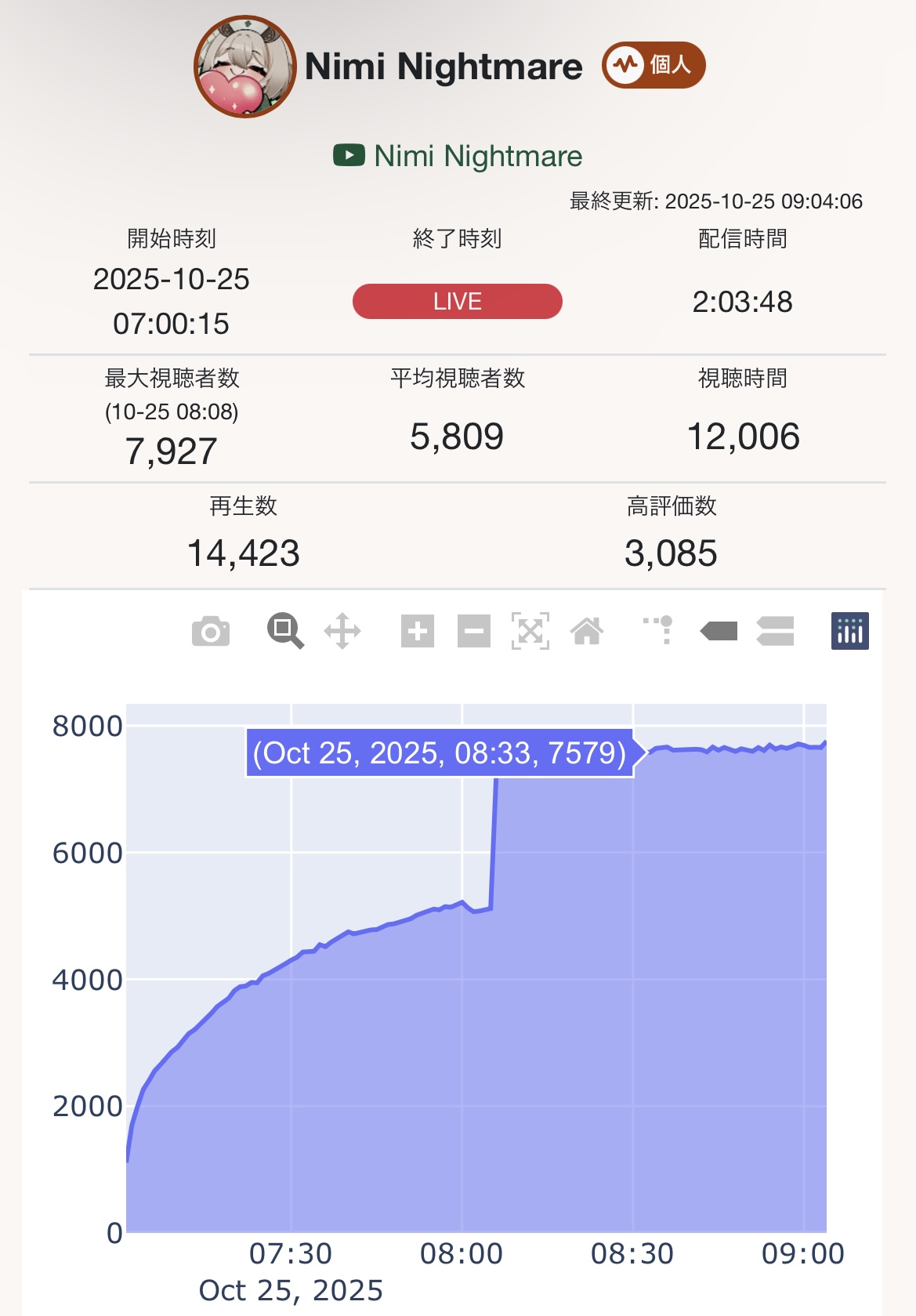Autoscale the chart axes
The height and width of the screenshot is (1316, 916).
530,631
